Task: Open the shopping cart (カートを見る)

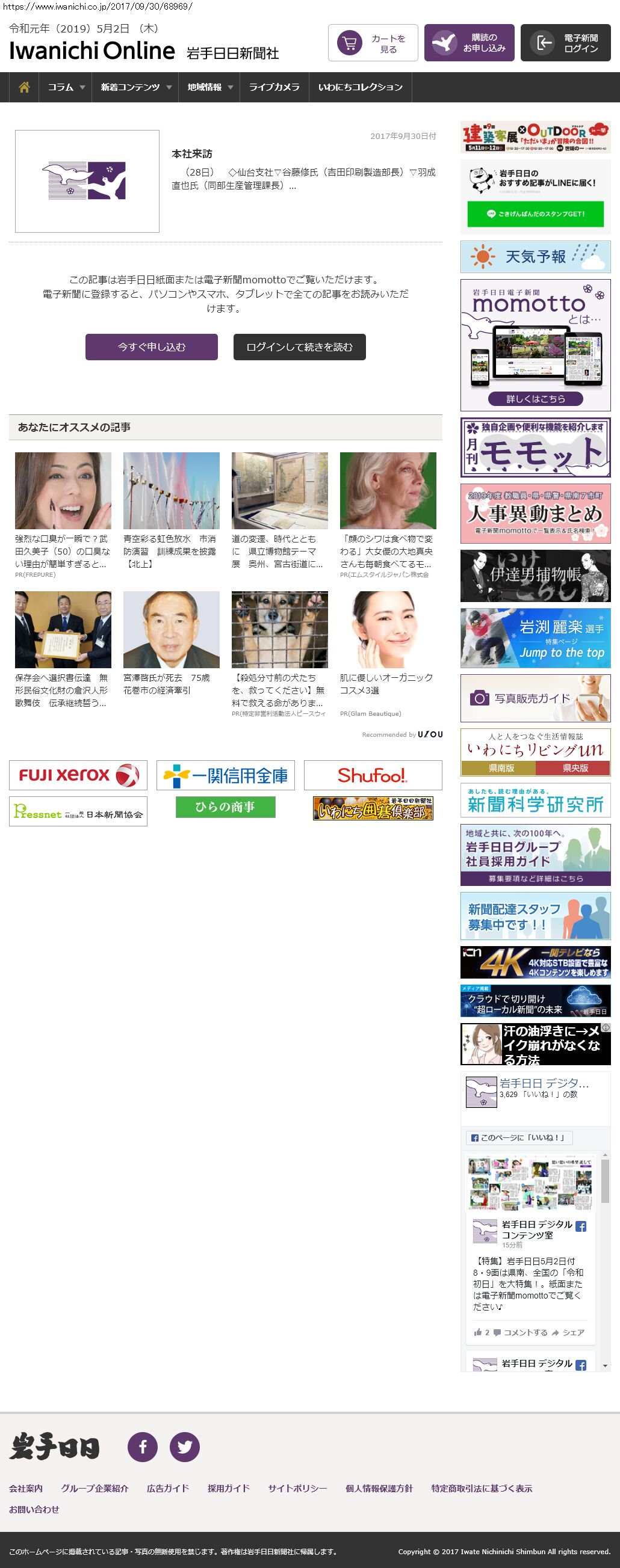Action: pyautogui.click(x=373, y=43)
